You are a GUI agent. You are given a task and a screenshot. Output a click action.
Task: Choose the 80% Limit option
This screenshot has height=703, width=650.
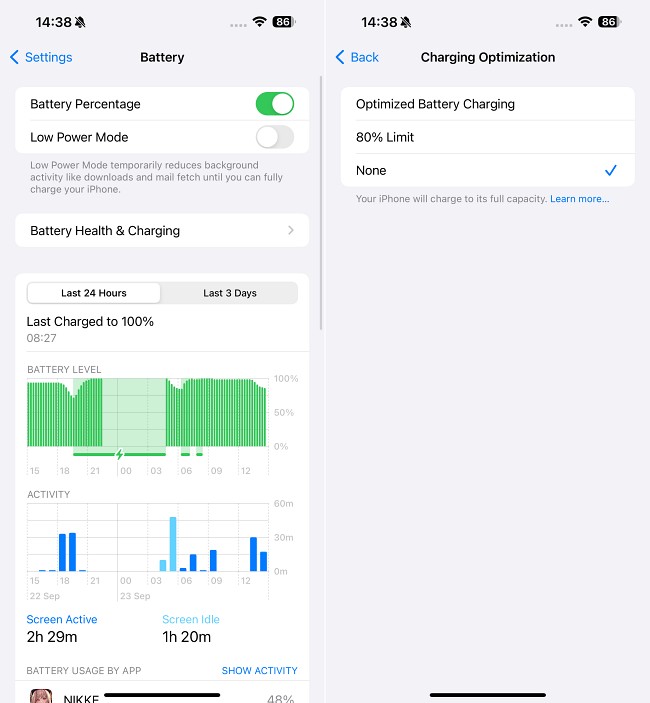tap(487, 137)
